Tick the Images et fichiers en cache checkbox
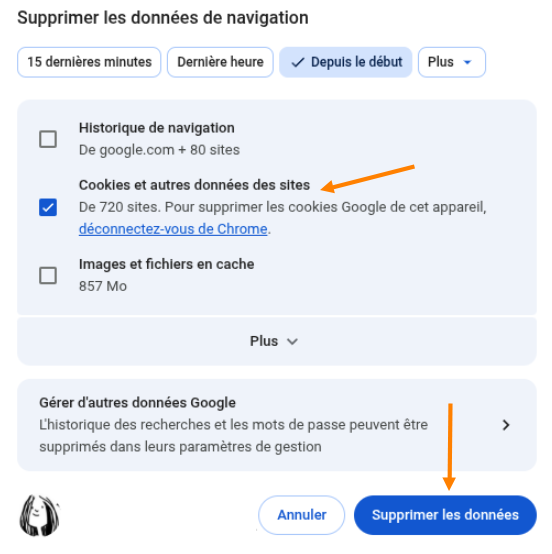Screen dimensions: 552x554 click(x=48, y=275)
